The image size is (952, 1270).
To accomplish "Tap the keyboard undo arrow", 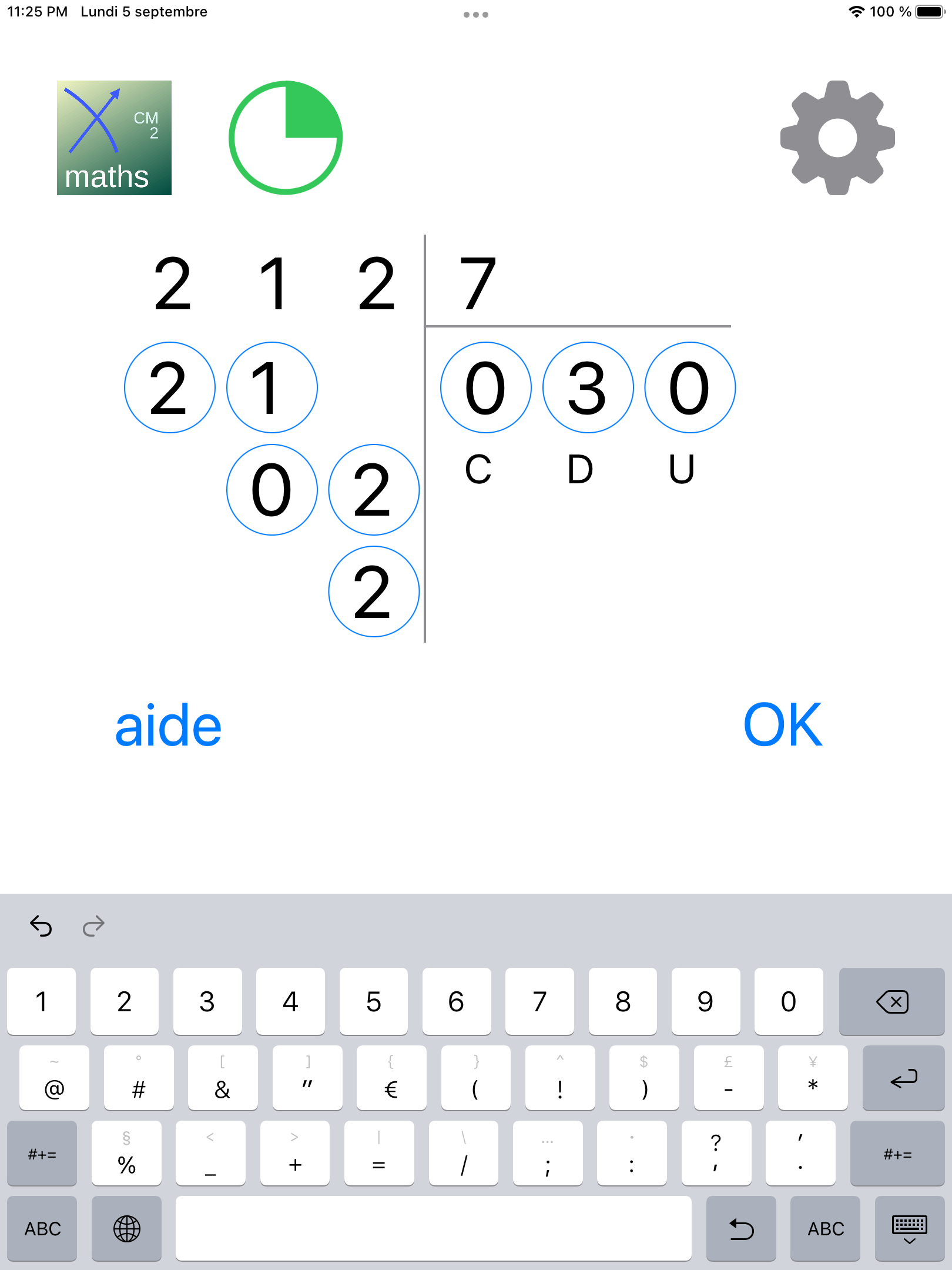I will pyautogui.click(x=41, y=926).
